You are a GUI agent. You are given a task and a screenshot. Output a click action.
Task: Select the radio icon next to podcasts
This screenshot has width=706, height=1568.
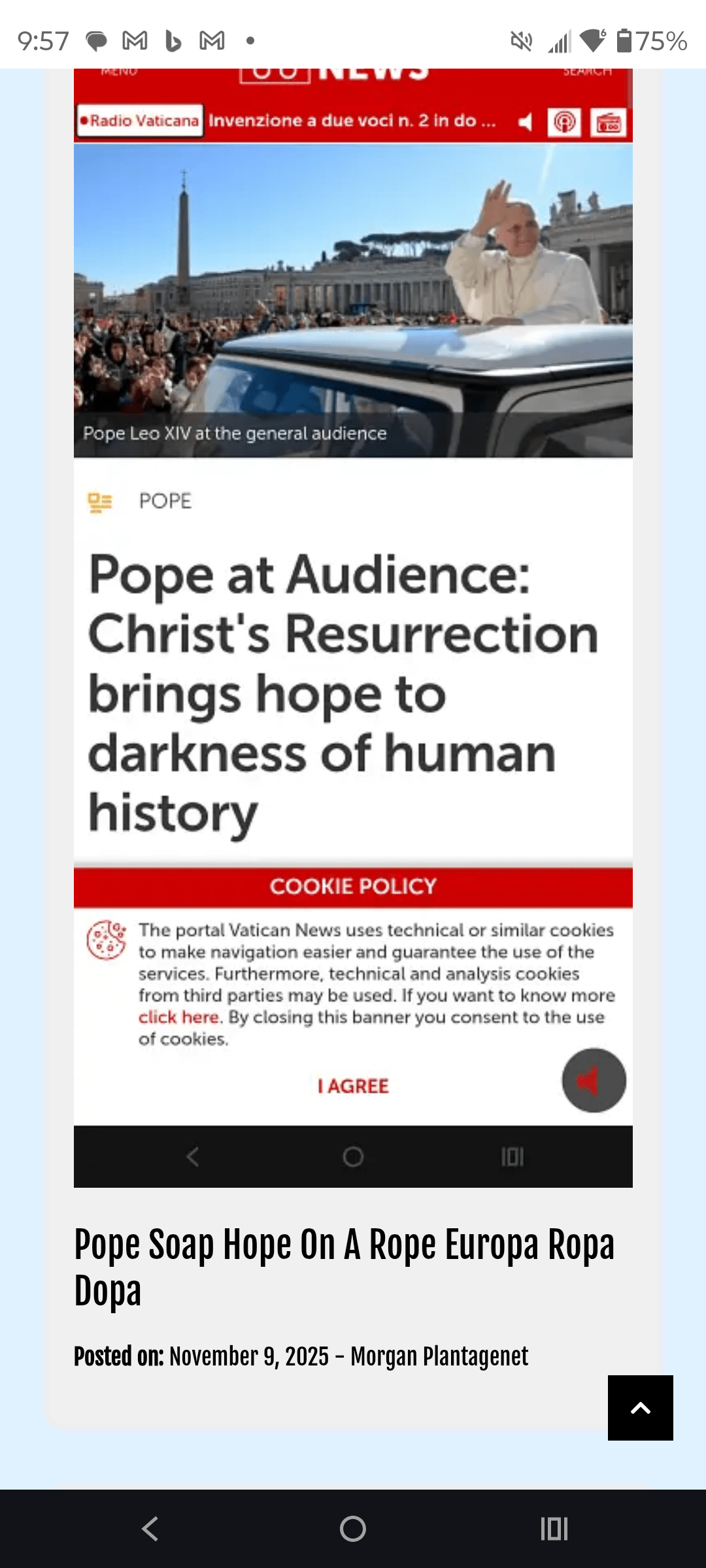(609, 122)
